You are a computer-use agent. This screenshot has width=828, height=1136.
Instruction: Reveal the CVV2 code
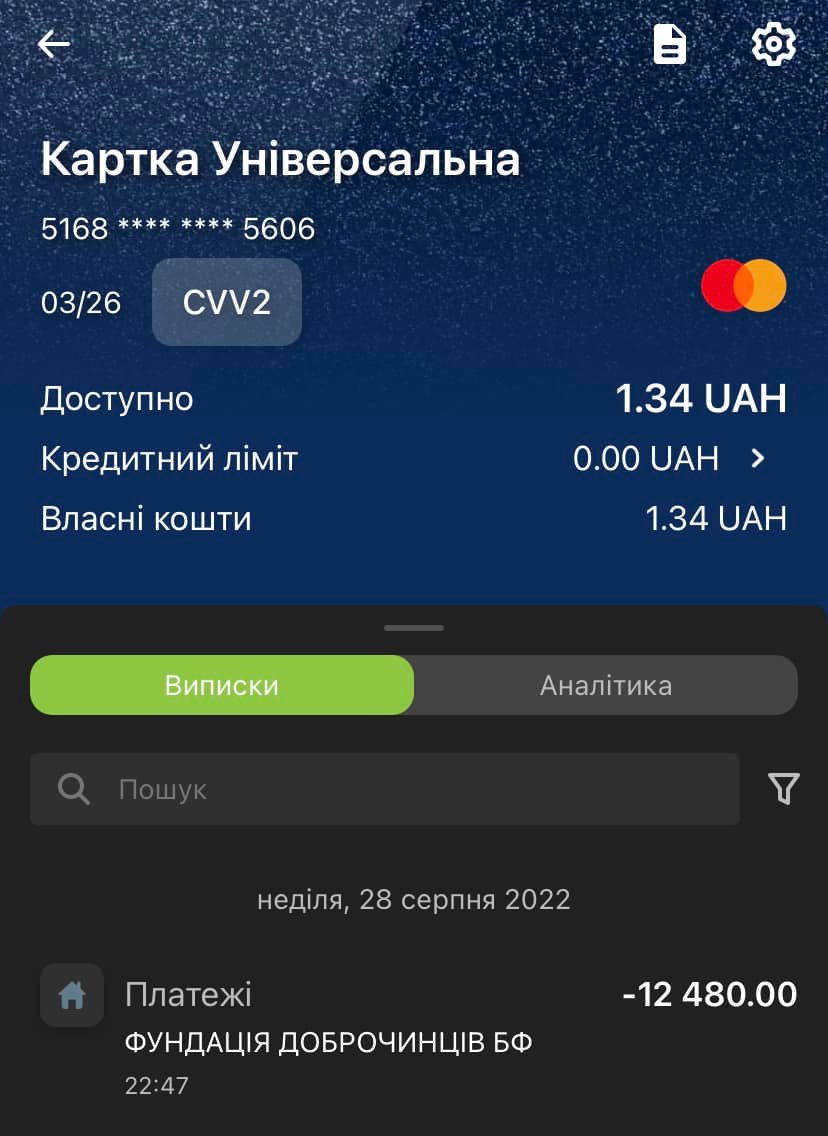227,302
